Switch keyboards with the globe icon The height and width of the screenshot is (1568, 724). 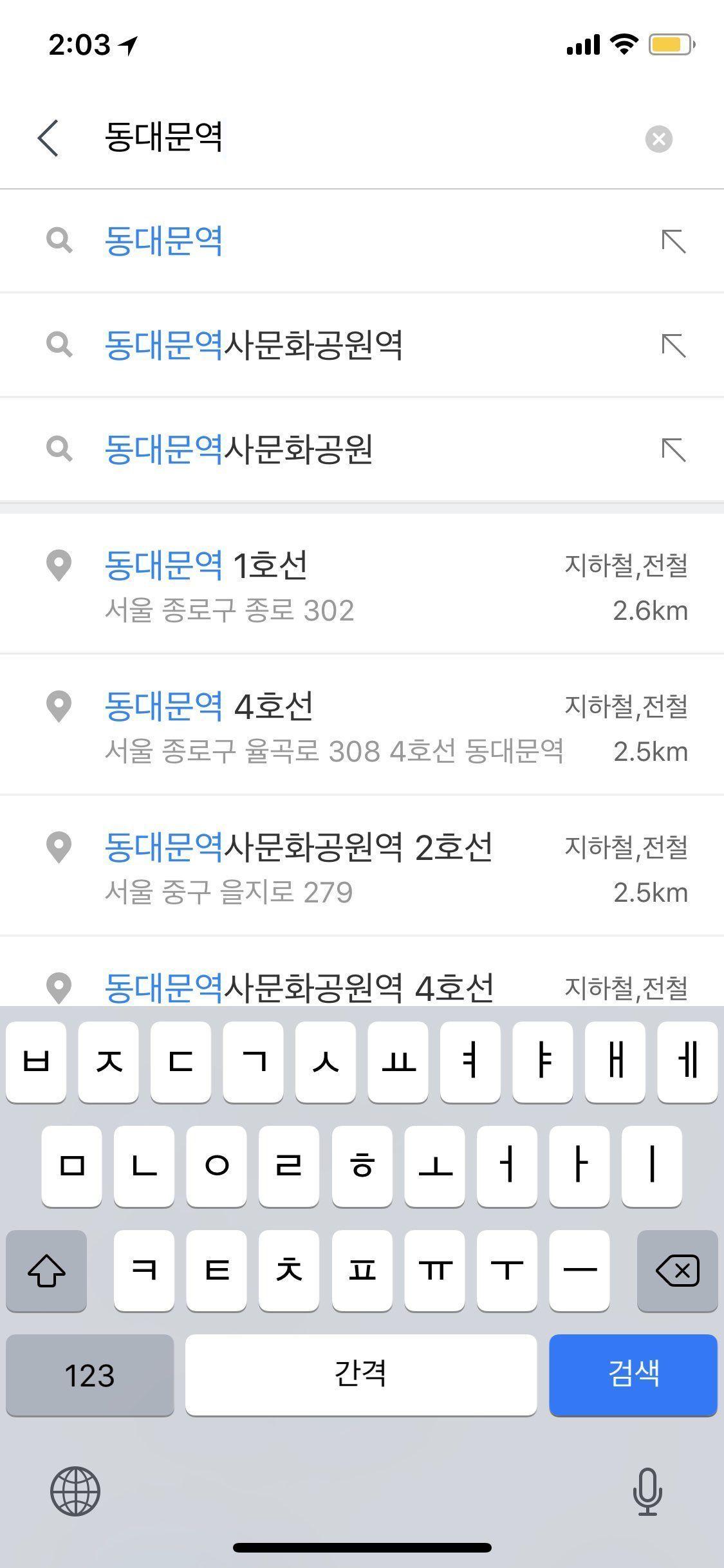[x=75, y=1493]
